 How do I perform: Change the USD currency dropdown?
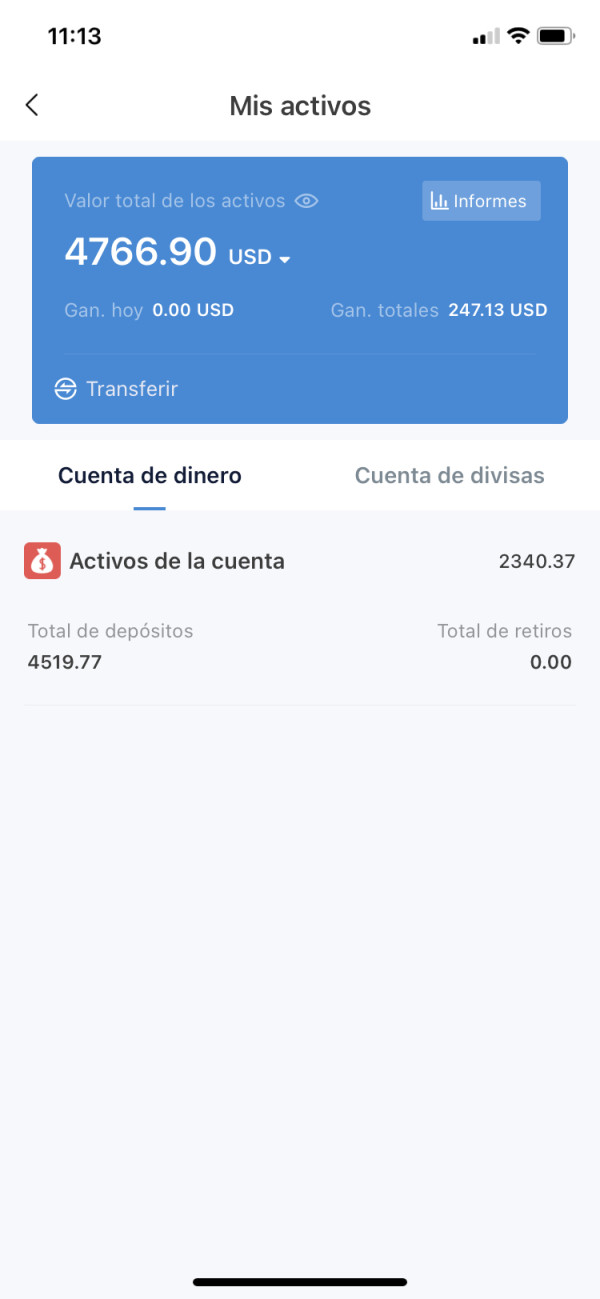tap(259, 257)
